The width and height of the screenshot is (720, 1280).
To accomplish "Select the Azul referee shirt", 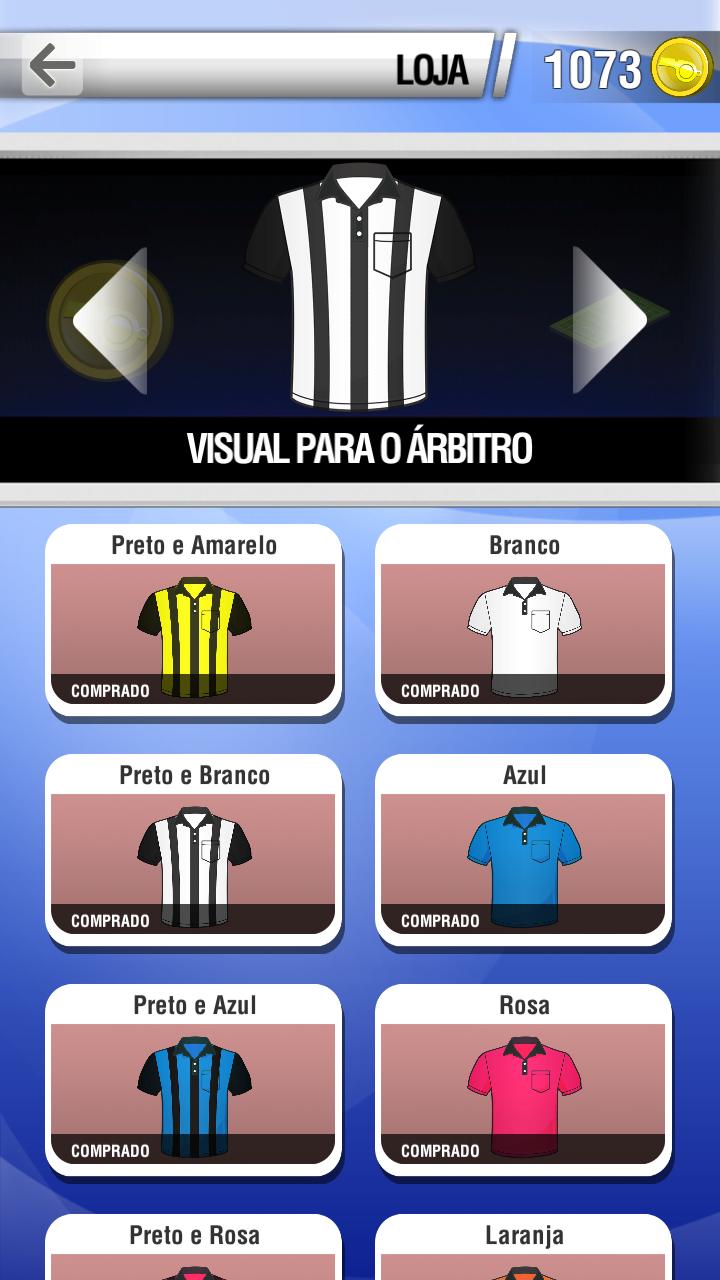I will pyautogui.click(x=523, y=850).
